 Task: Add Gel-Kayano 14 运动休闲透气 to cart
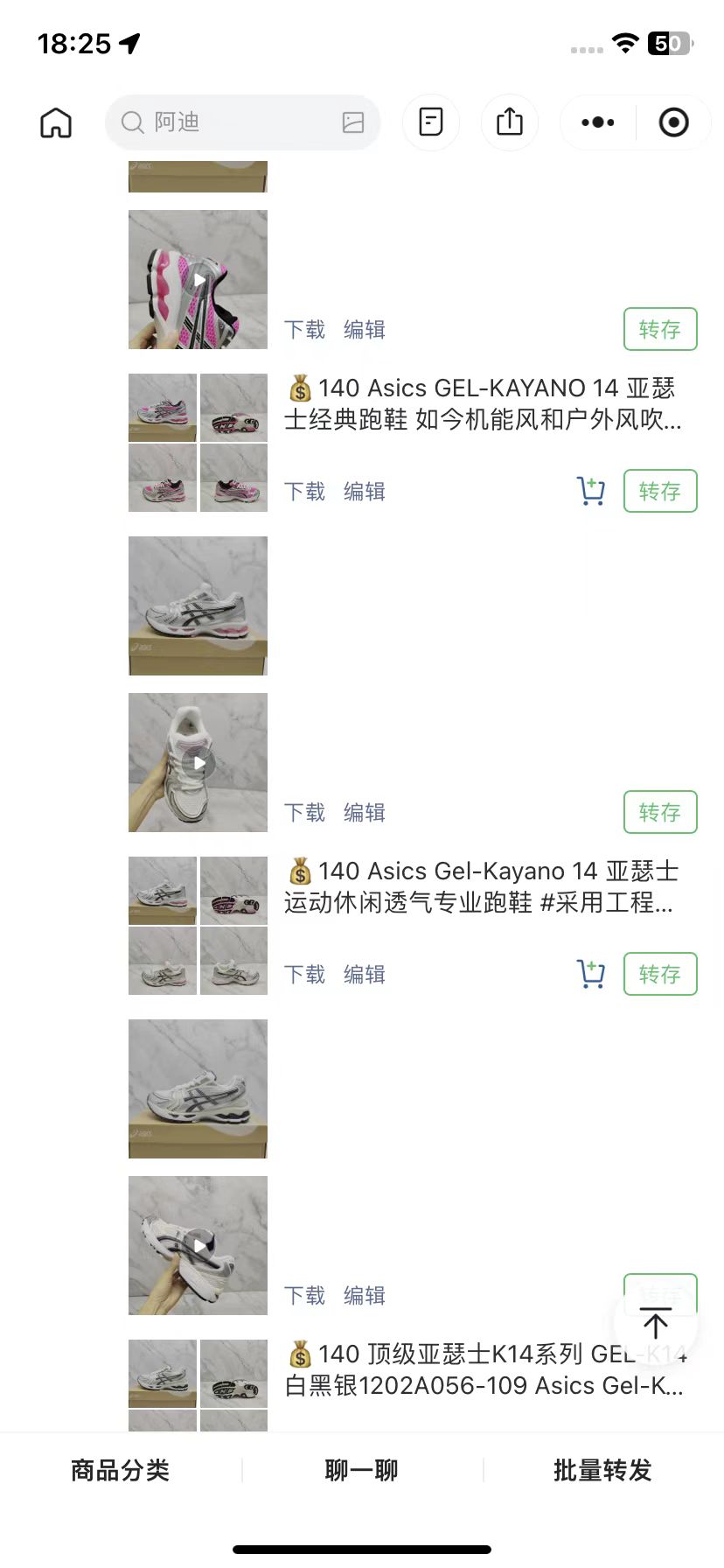[592, 974]
